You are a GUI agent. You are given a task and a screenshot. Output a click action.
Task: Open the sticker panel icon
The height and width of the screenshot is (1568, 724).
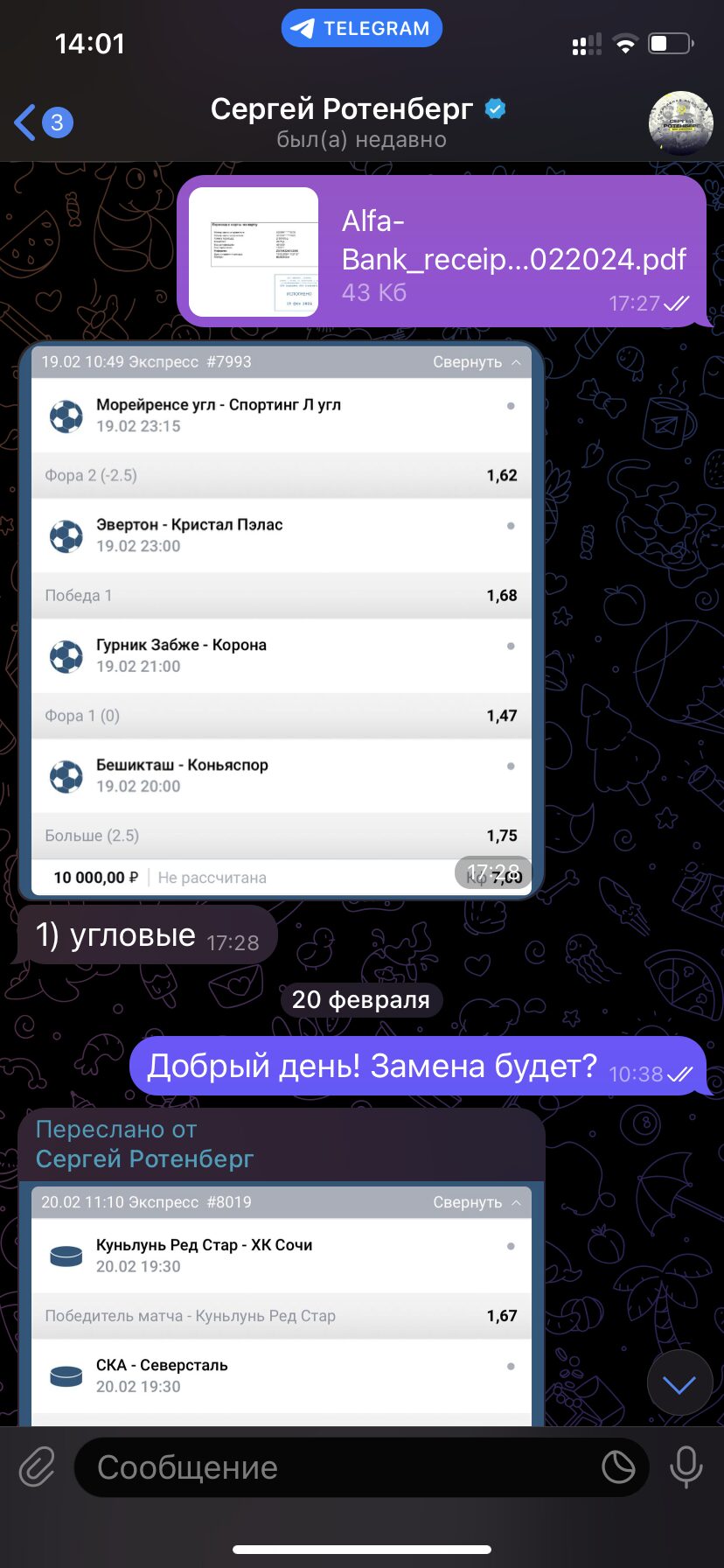tap(618, 1467)
